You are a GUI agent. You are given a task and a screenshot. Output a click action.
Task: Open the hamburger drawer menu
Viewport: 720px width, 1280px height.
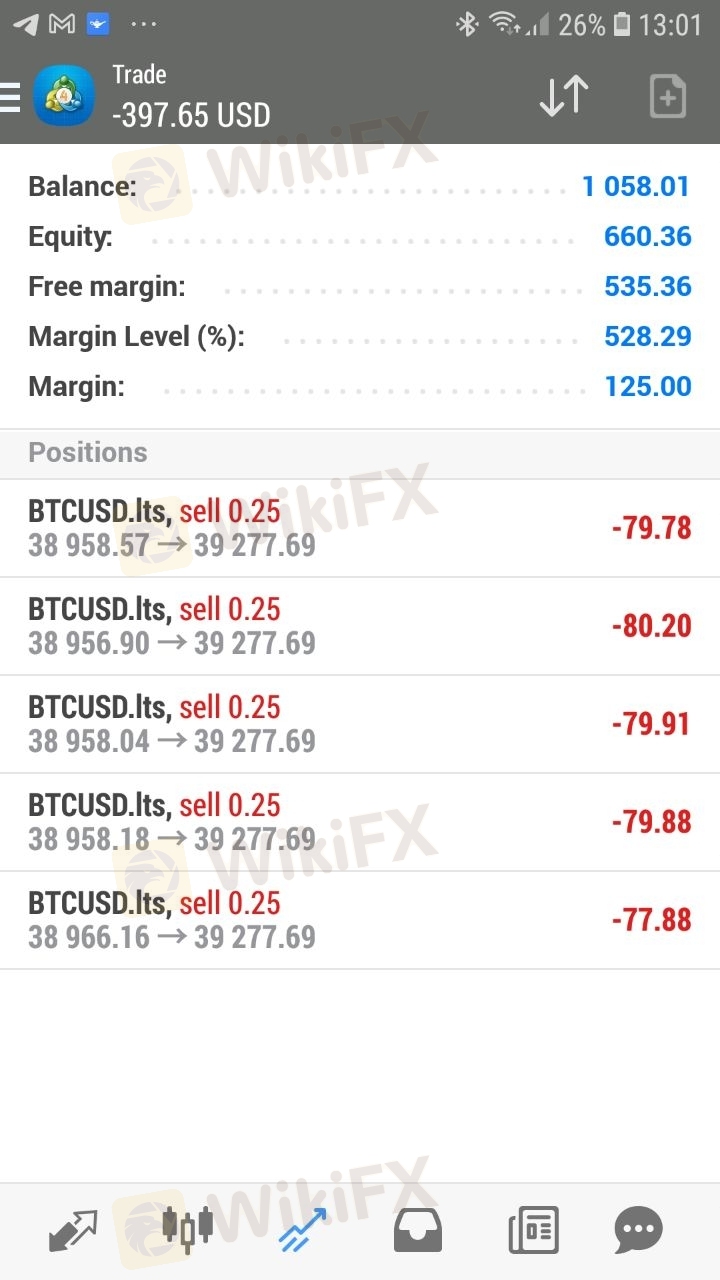click(10, 97)
